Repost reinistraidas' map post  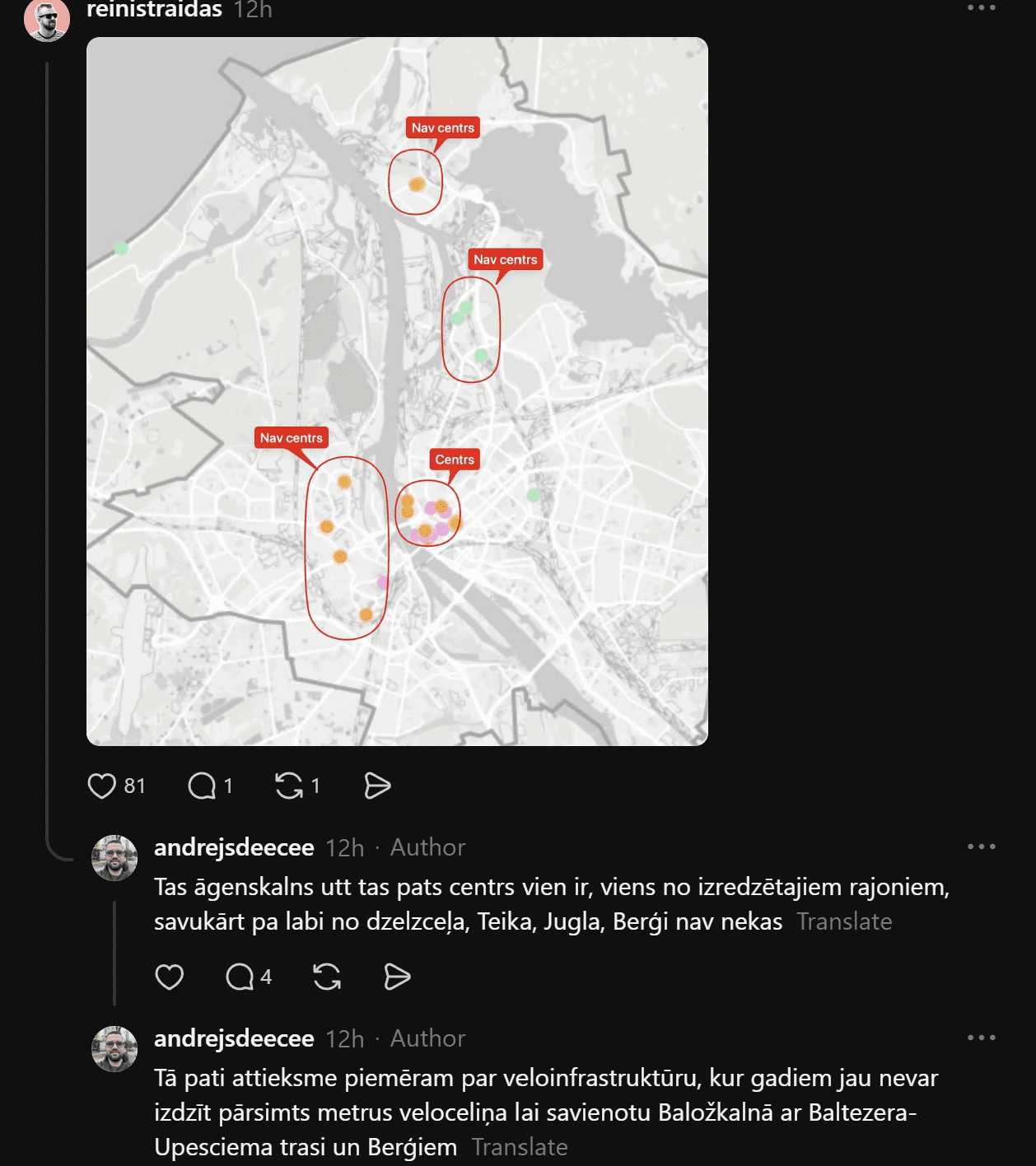[x=289, y=786]
